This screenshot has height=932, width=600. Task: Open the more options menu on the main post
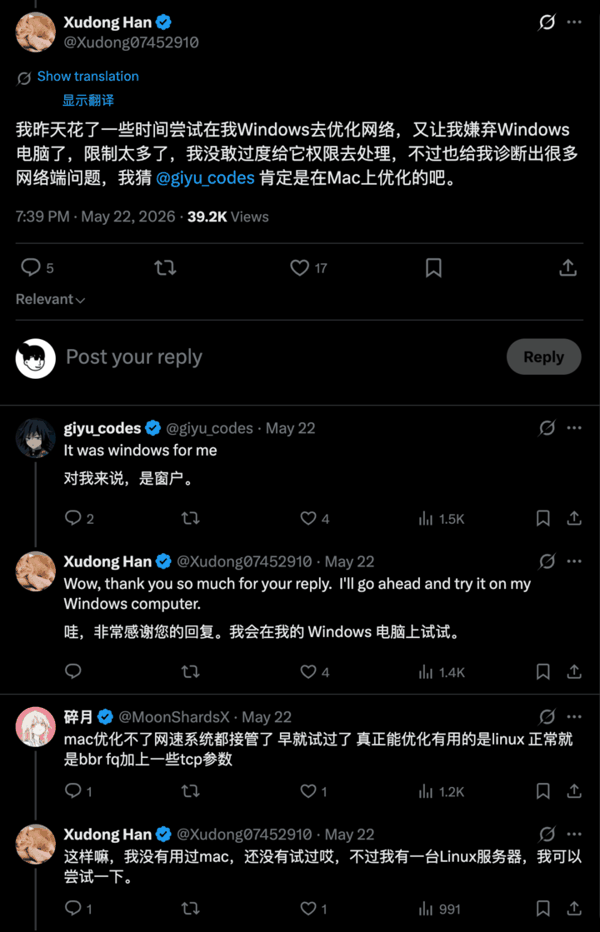point(574,23)
